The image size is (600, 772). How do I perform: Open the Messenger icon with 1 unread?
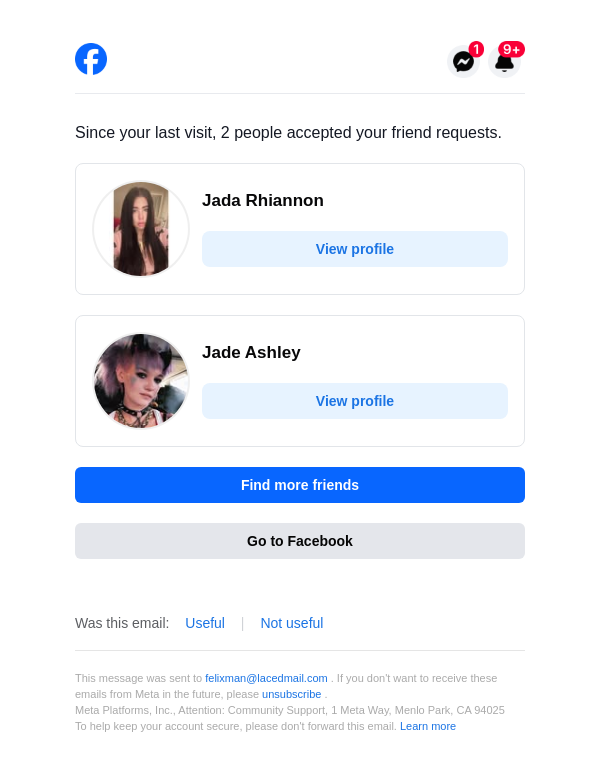(x=463, y=61)
